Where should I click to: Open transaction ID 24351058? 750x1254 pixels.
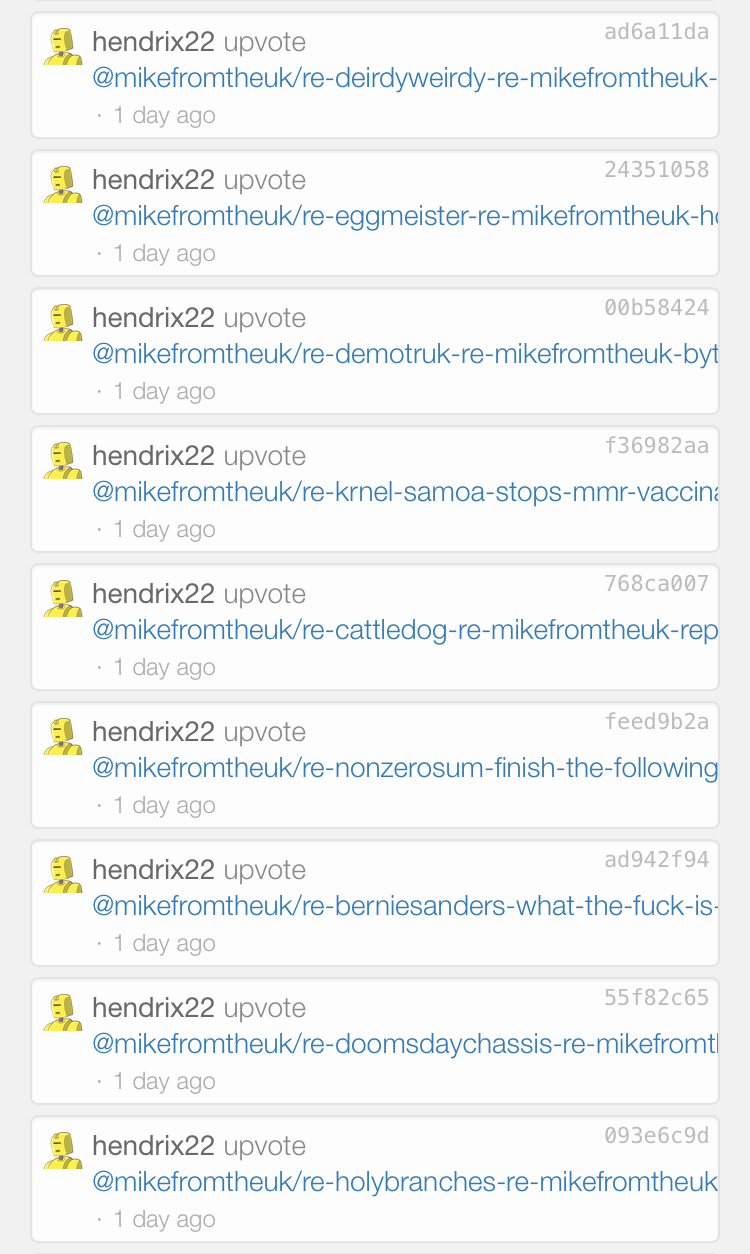tap(656, 170)
